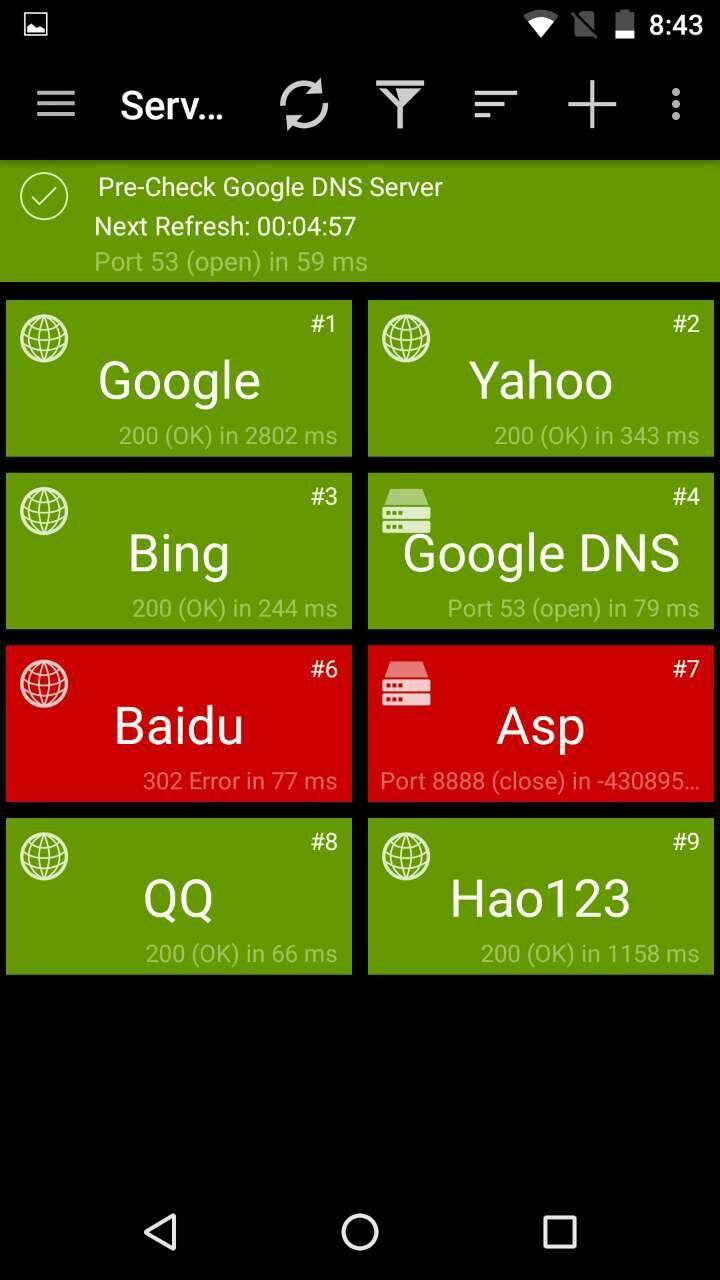Go back using the system back button

tap(160, 1232)
